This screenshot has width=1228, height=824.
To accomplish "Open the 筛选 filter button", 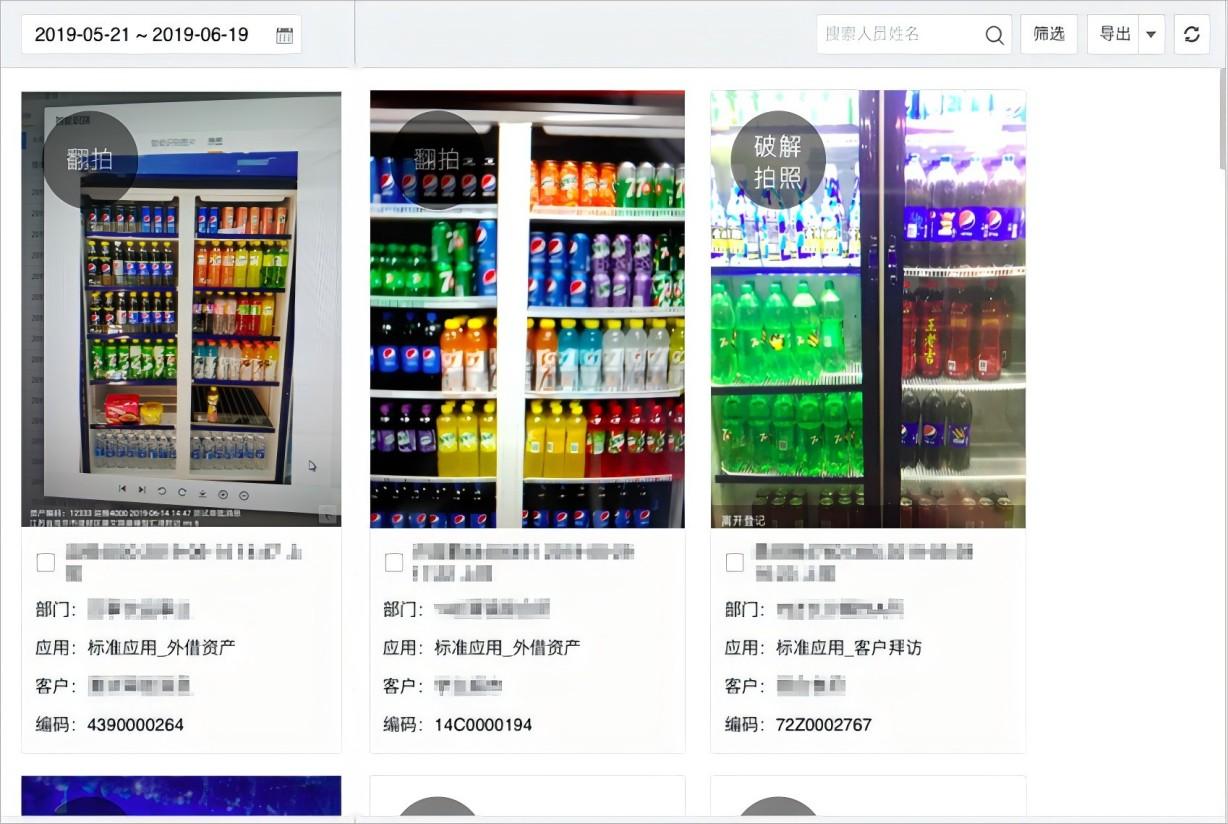I will coord(1049,34).
